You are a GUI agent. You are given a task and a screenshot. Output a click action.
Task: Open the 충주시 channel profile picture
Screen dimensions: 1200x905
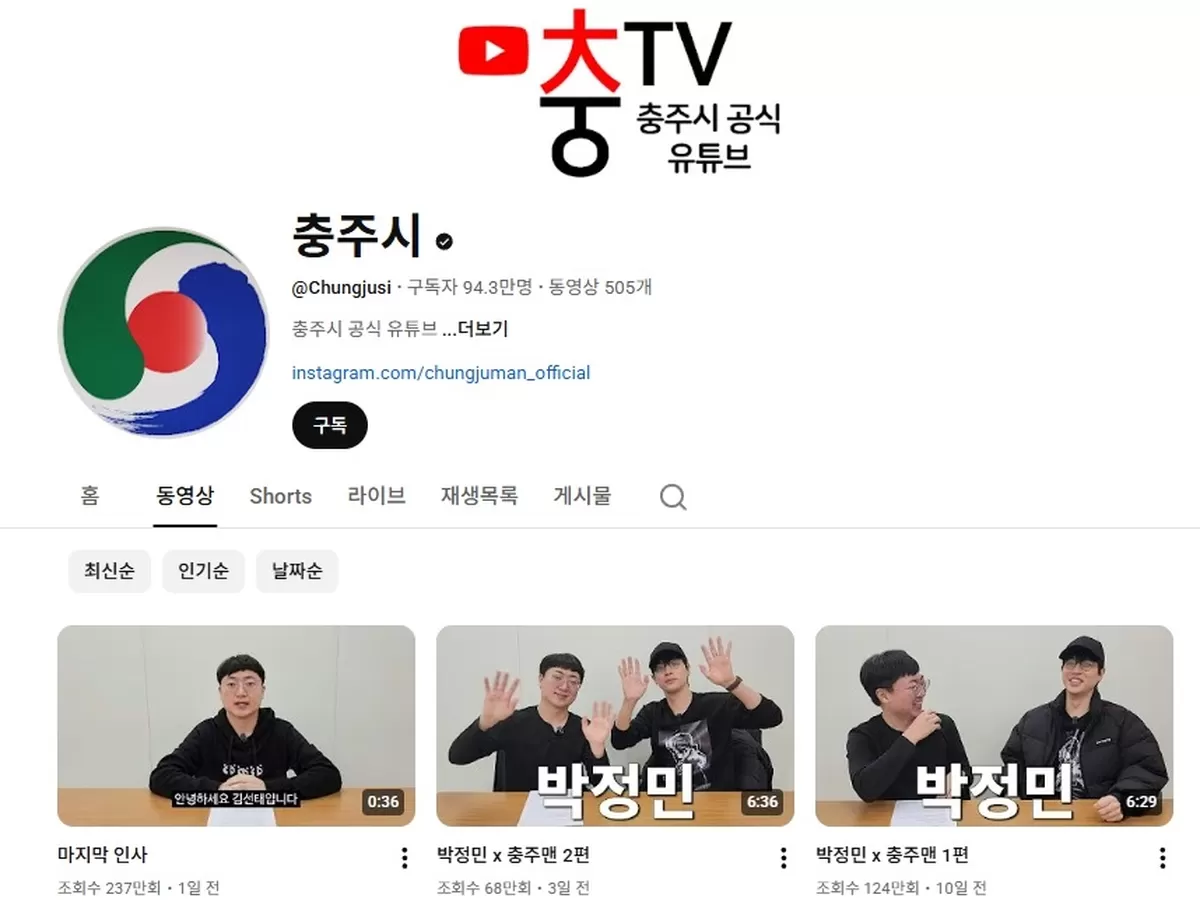coord(163,332)
